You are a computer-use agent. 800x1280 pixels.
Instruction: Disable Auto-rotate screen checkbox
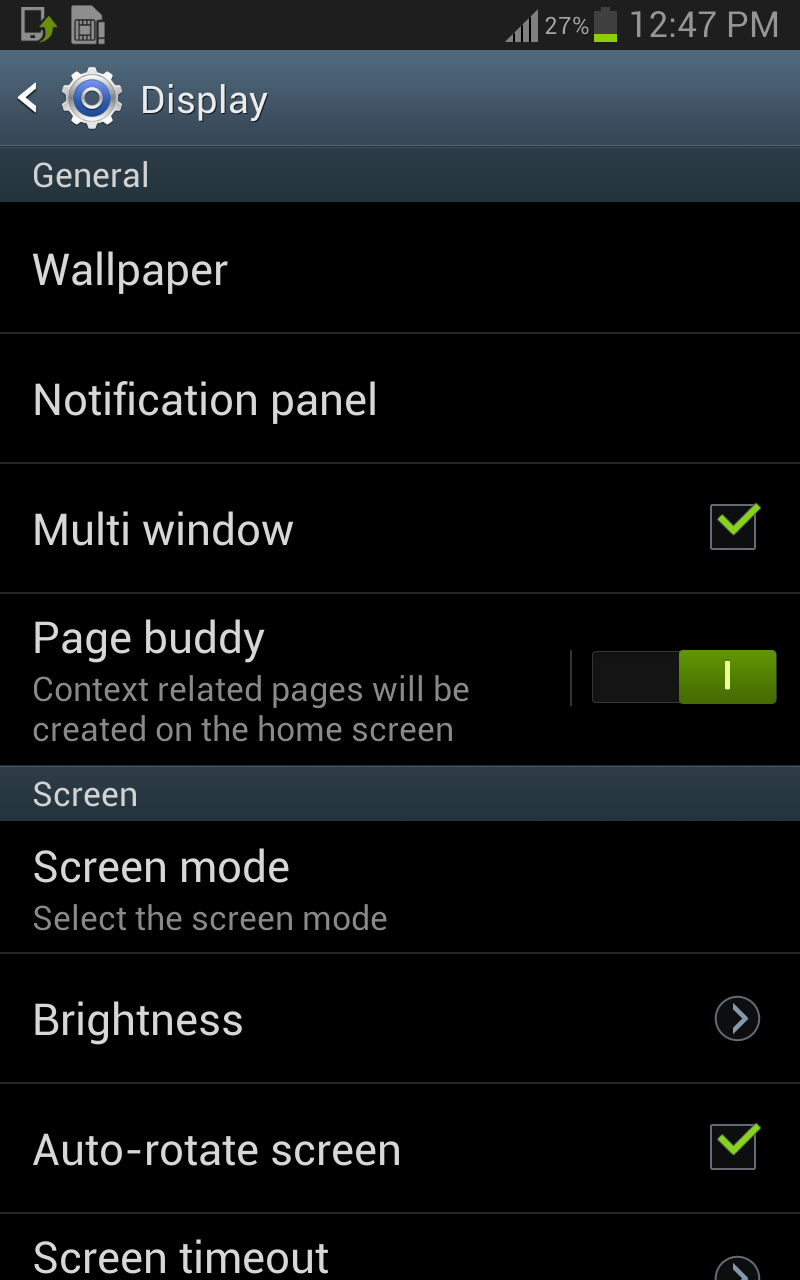(734, 1147)
